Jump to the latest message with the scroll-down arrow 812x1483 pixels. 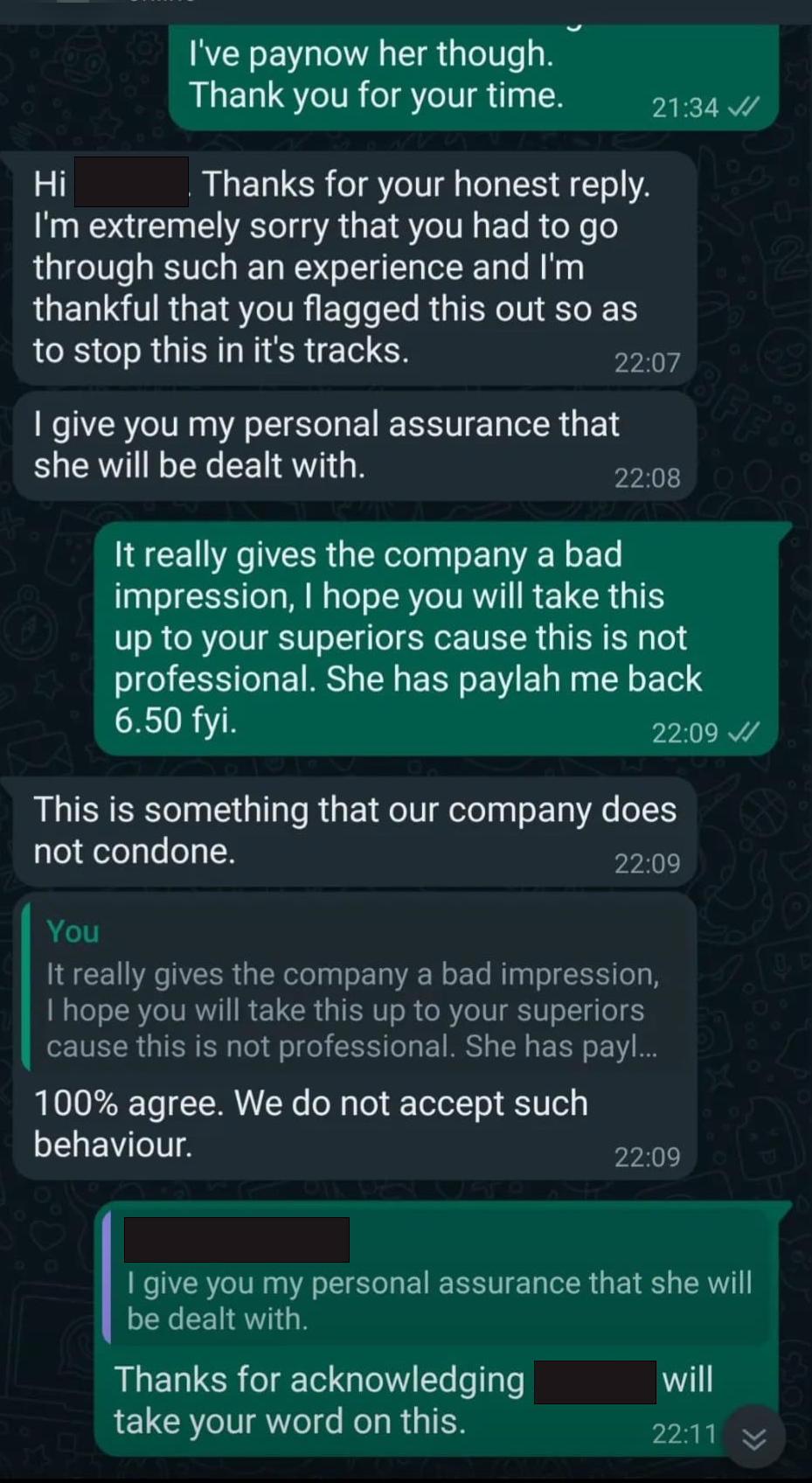[x=753, y=1438]
